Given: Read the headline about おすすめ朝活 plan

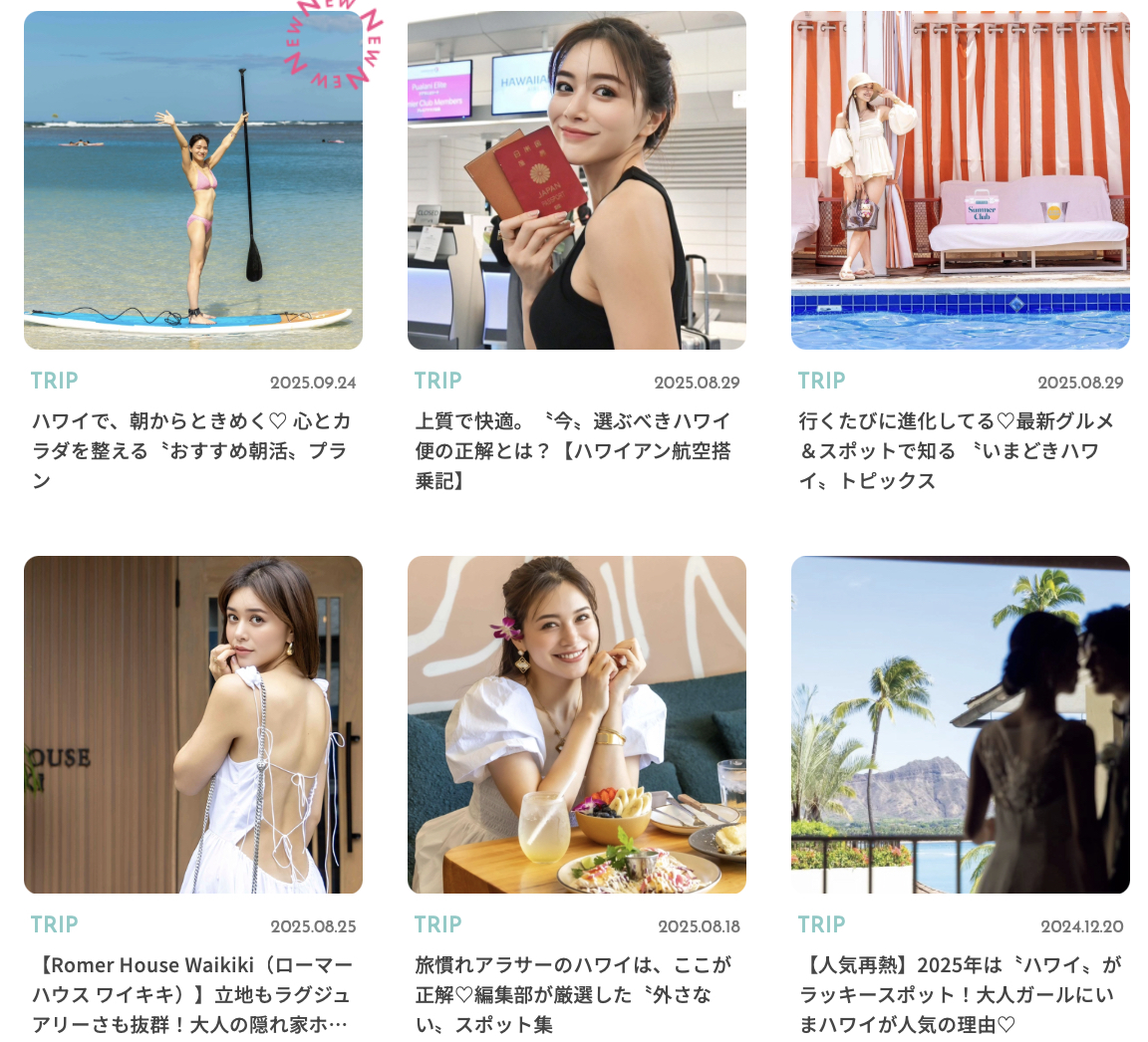Looking at the screenshot, I should pos(191,450).
